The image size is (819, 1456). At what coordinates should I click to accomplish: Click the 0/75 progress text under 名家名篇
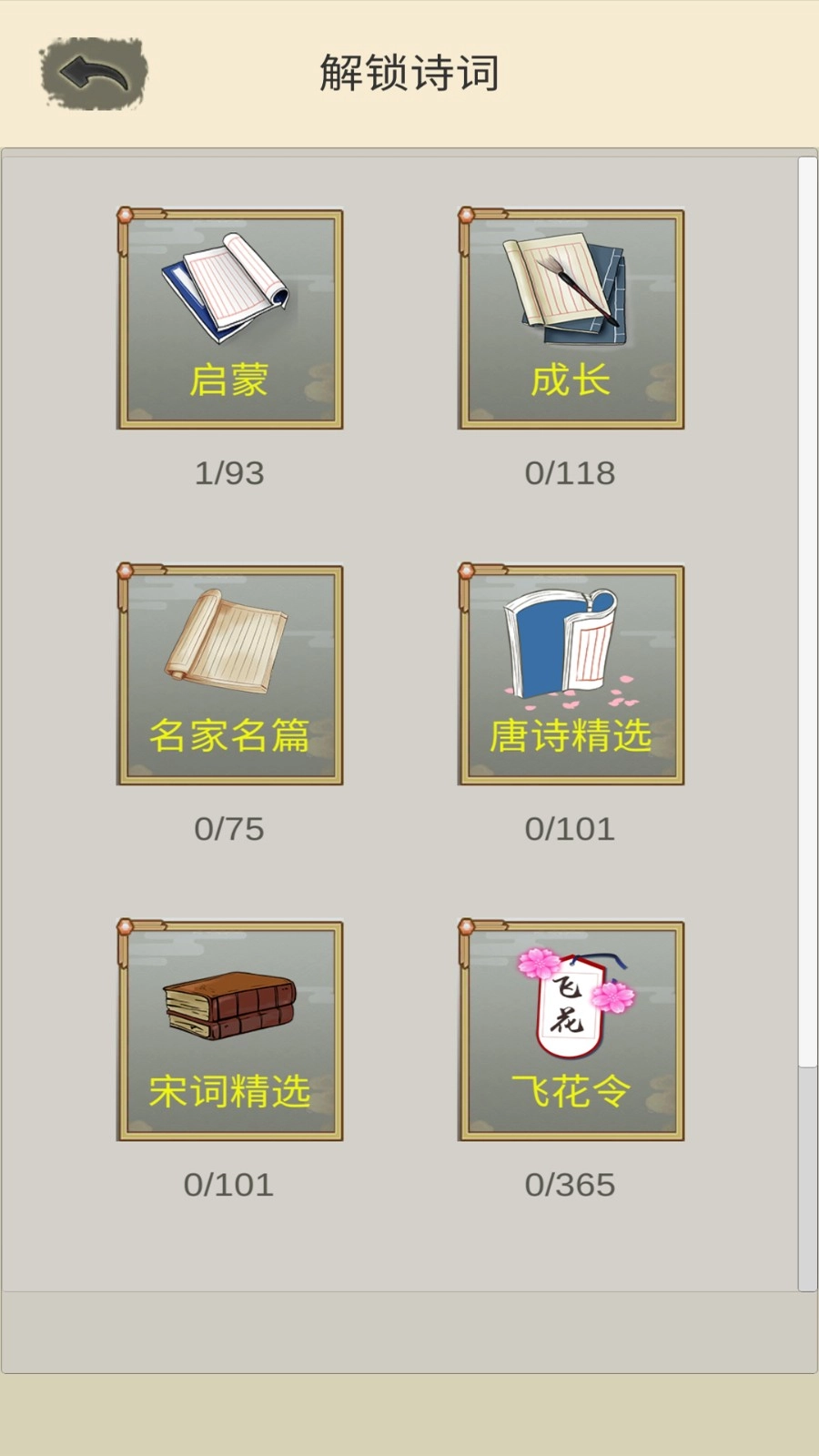tap(229, 829)
